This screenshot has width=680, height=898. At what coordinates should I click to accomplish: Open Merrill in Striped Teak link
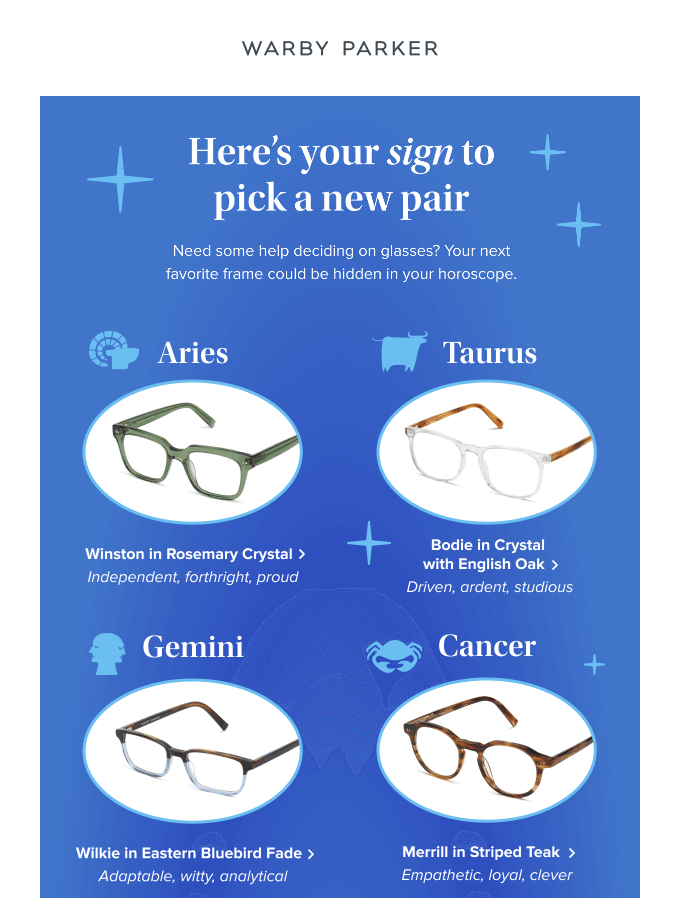pos(488,853)
